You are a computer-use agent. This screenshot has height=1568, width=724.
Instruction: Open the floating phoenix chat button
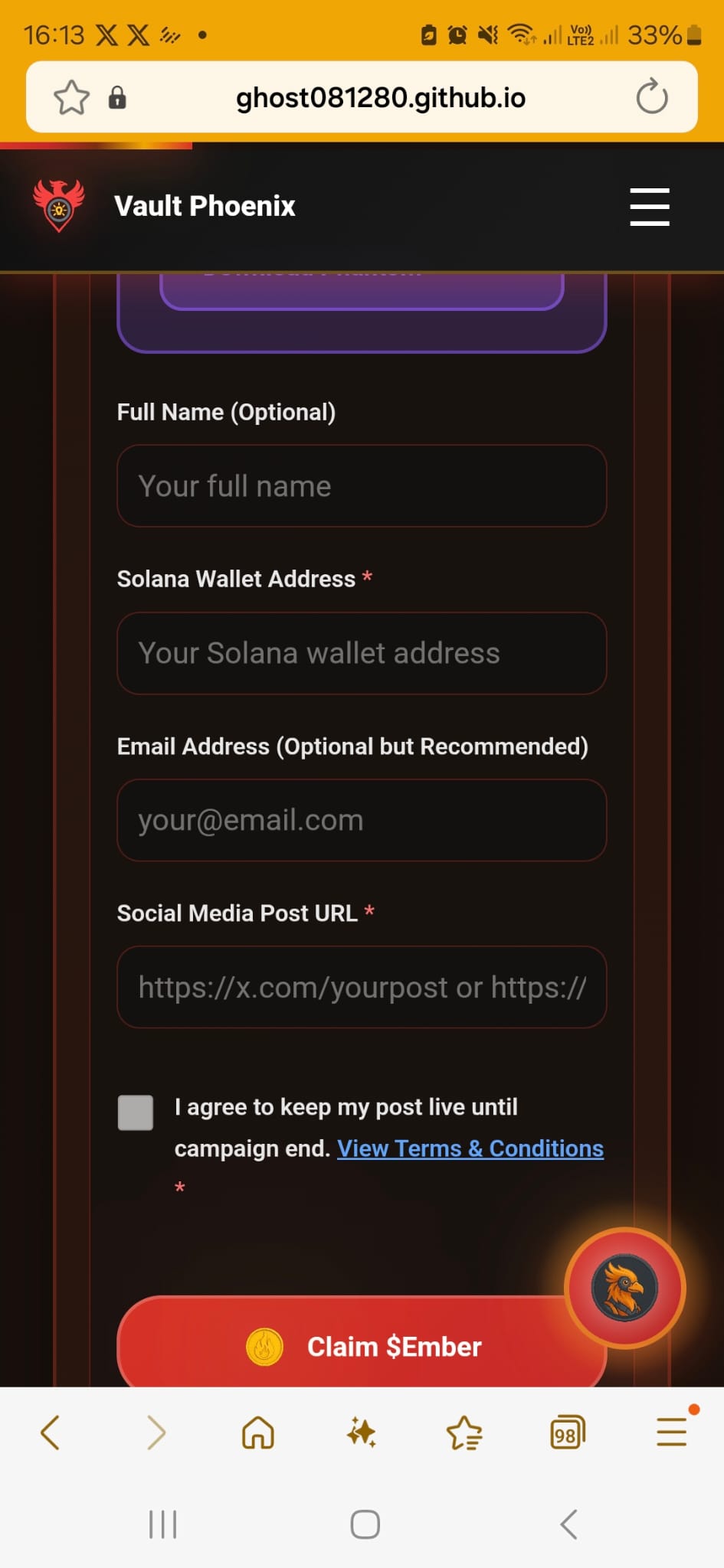click(x=624, y=1288)
